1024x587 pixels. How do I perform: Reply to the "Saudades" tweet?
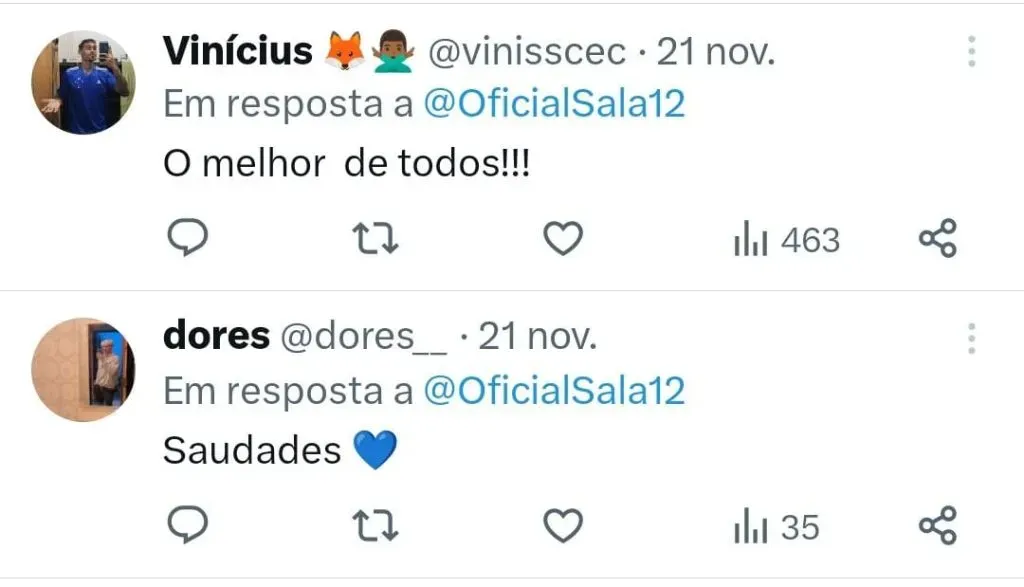click(x=185, y=526)
